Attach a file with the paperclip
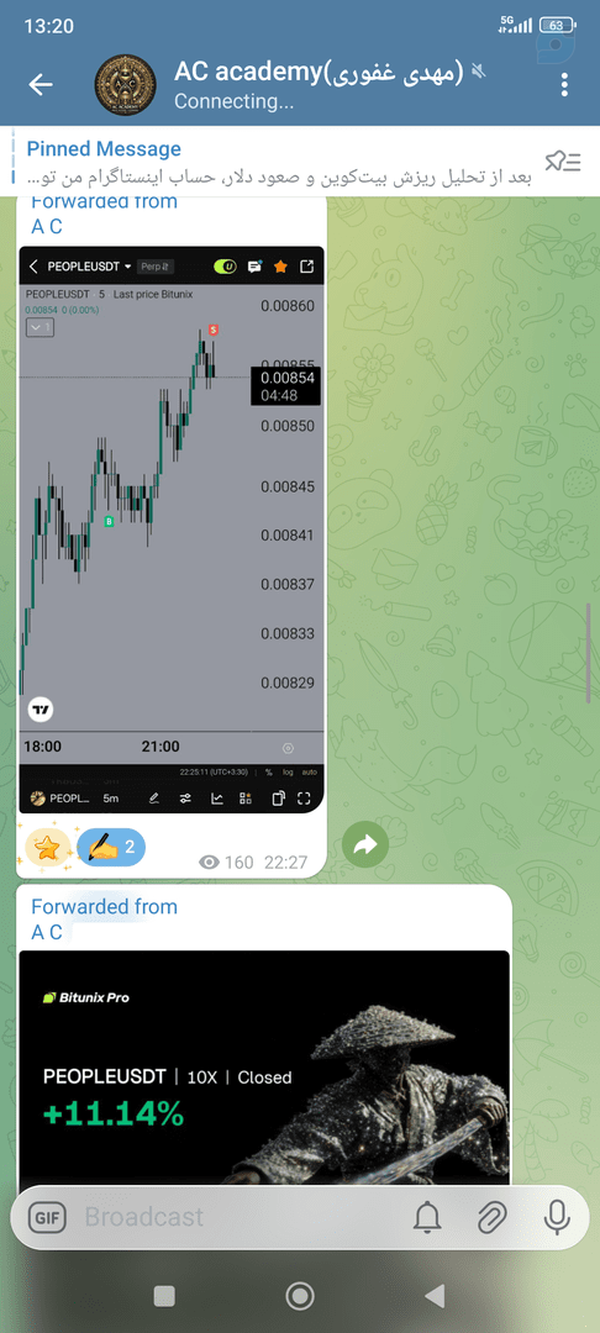 tap(491, 1217)
